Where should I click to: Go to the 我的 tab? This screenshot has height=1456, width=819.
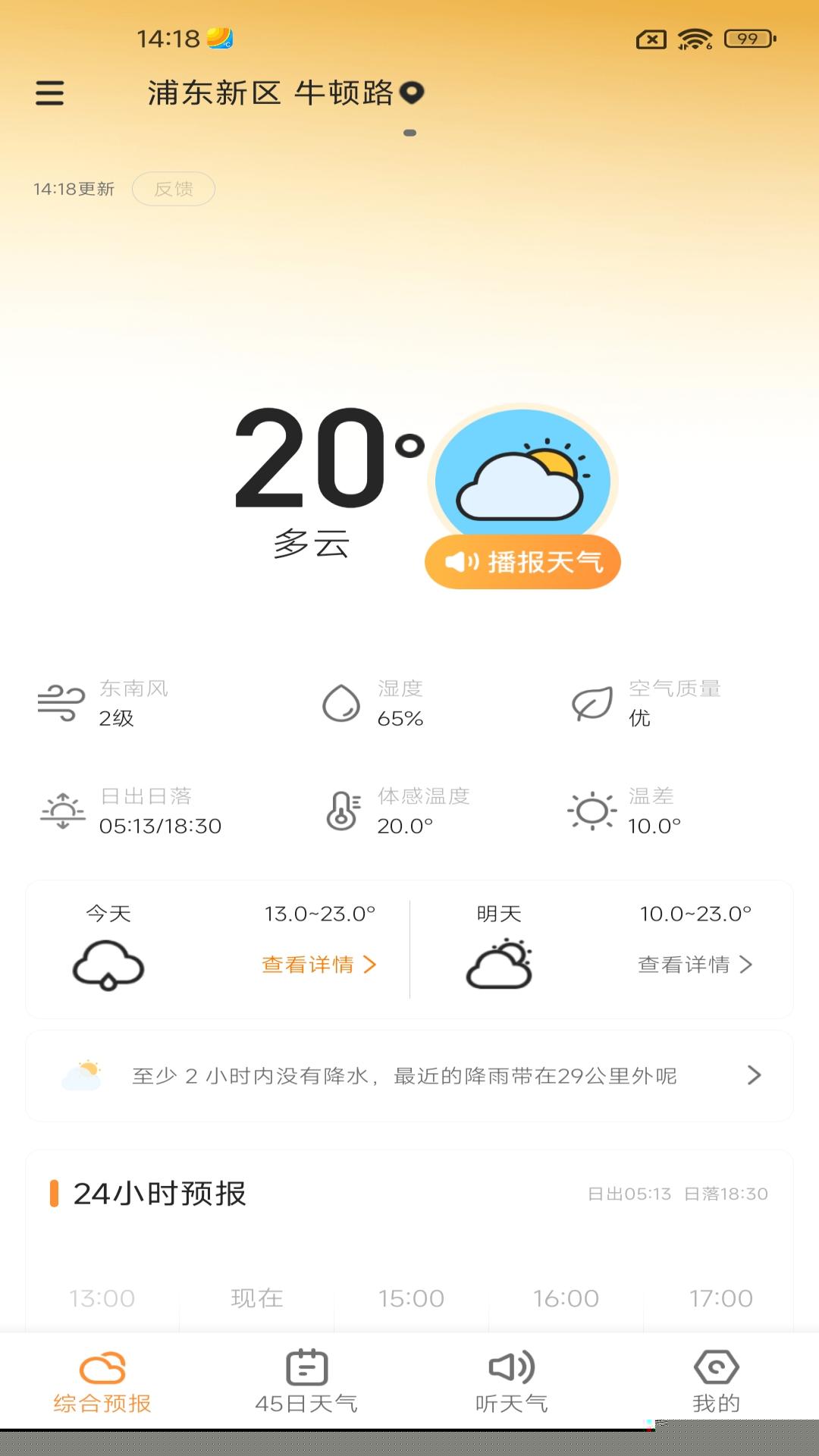[716, 1382]
